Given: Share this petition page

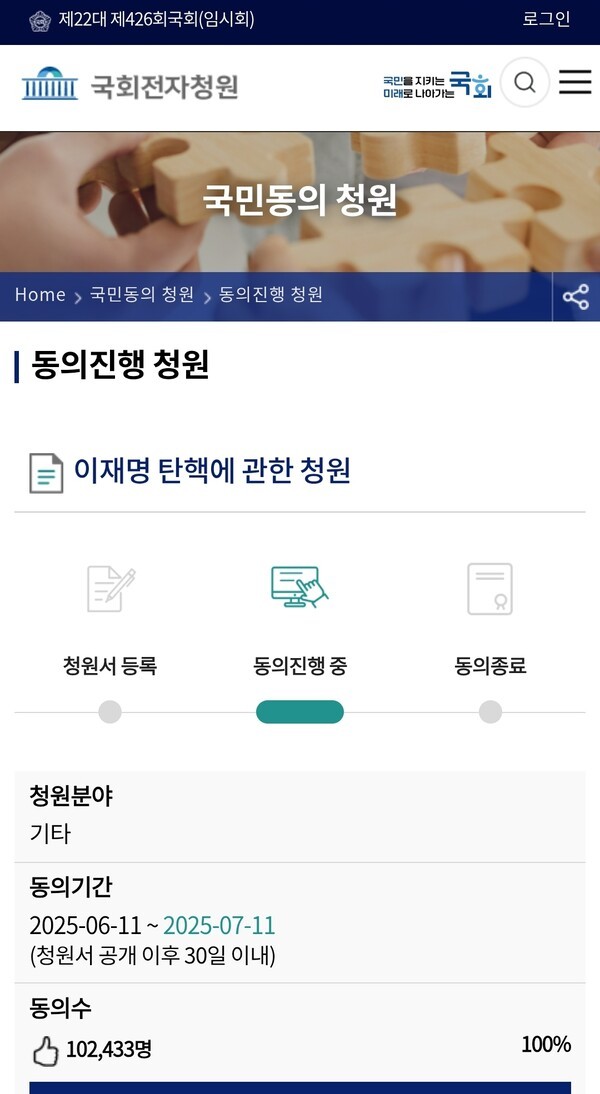Looking at the screenshot, I should (x=576, y=297).
